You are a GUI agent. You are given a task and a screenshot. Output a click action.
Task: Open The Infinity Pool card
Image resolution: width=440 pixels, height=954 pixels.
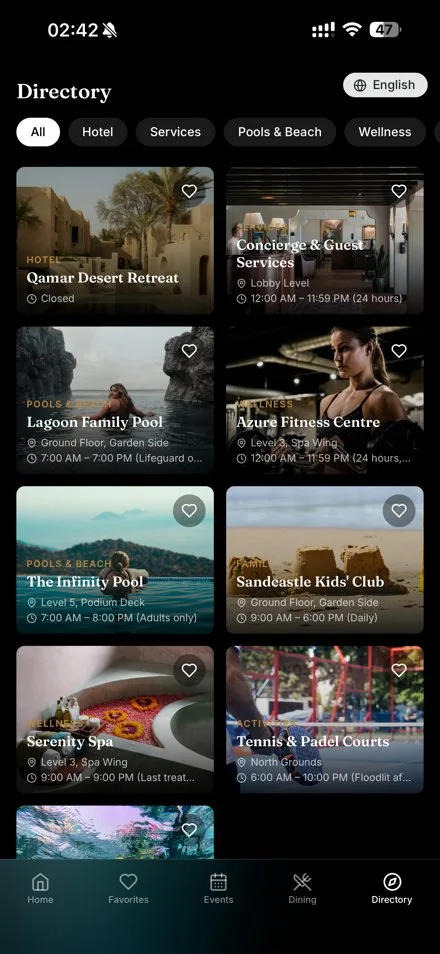(115, 560)
